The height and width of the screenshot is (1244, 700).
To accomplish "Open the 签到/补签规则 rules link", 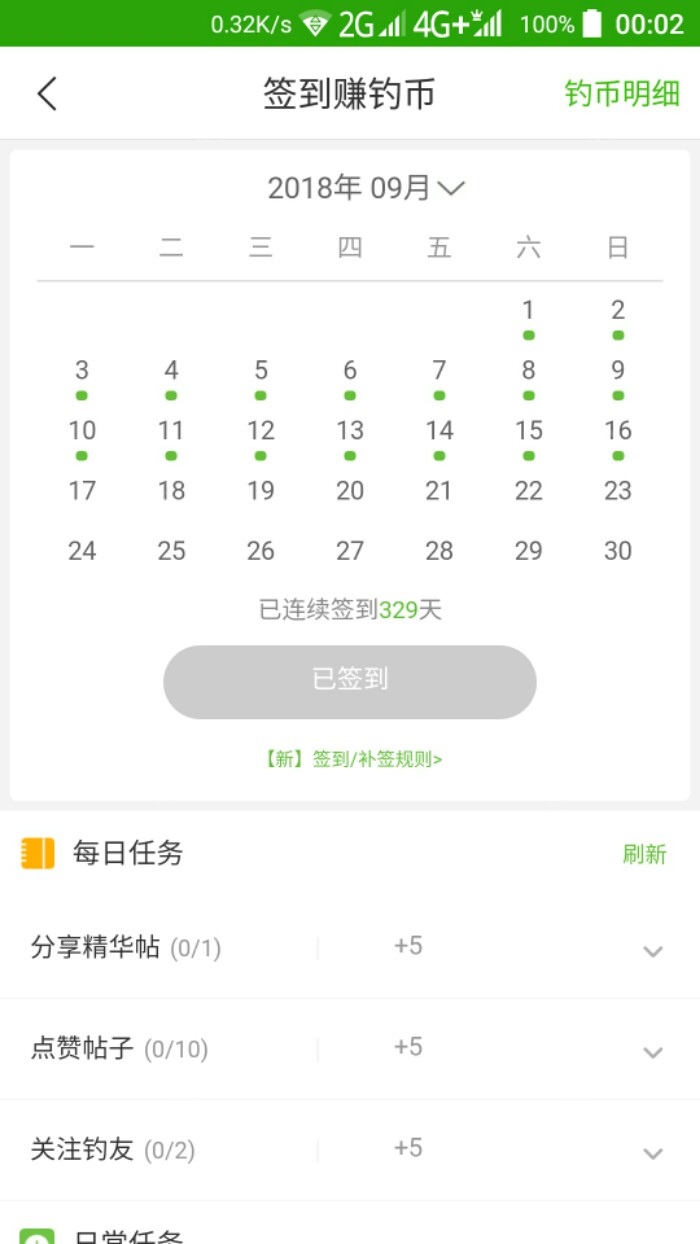I will tap(353, 759).
